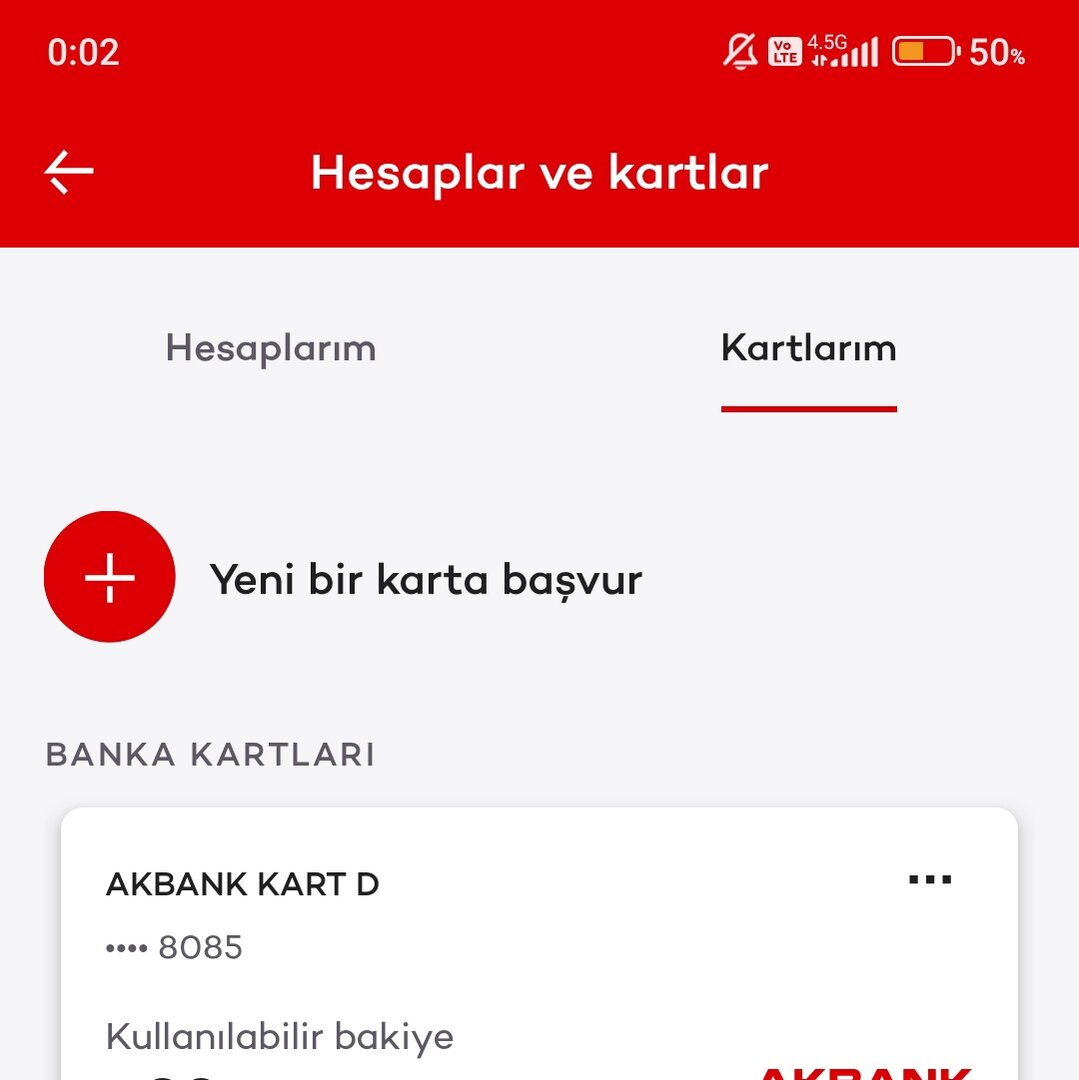Tap the 50% battery percentage text
The height and width of the screenshot is (1080, 1079).
(x=990, y=53)
